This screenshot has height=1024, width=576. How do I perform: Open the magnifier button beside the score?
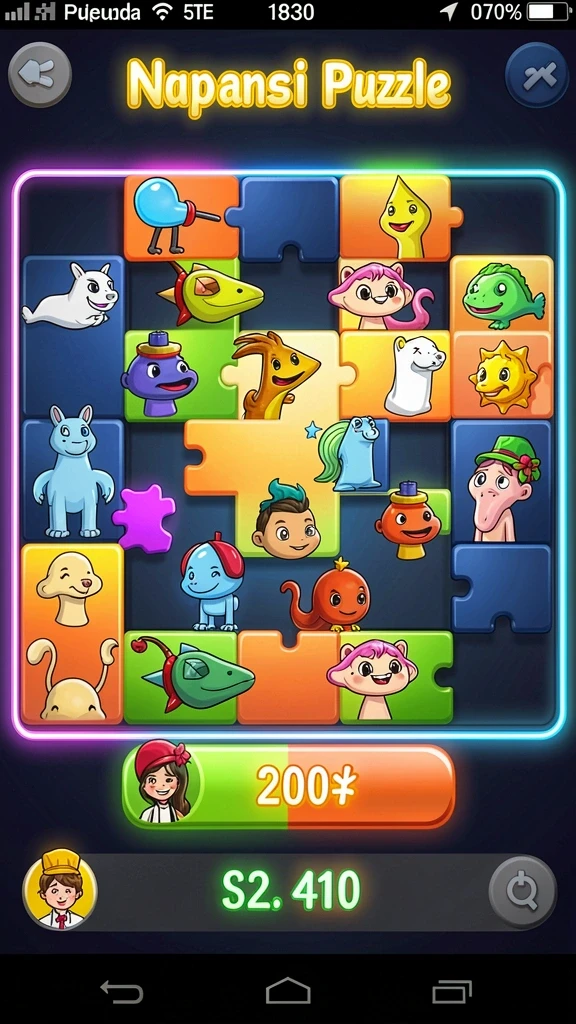(x=522, y=891)
